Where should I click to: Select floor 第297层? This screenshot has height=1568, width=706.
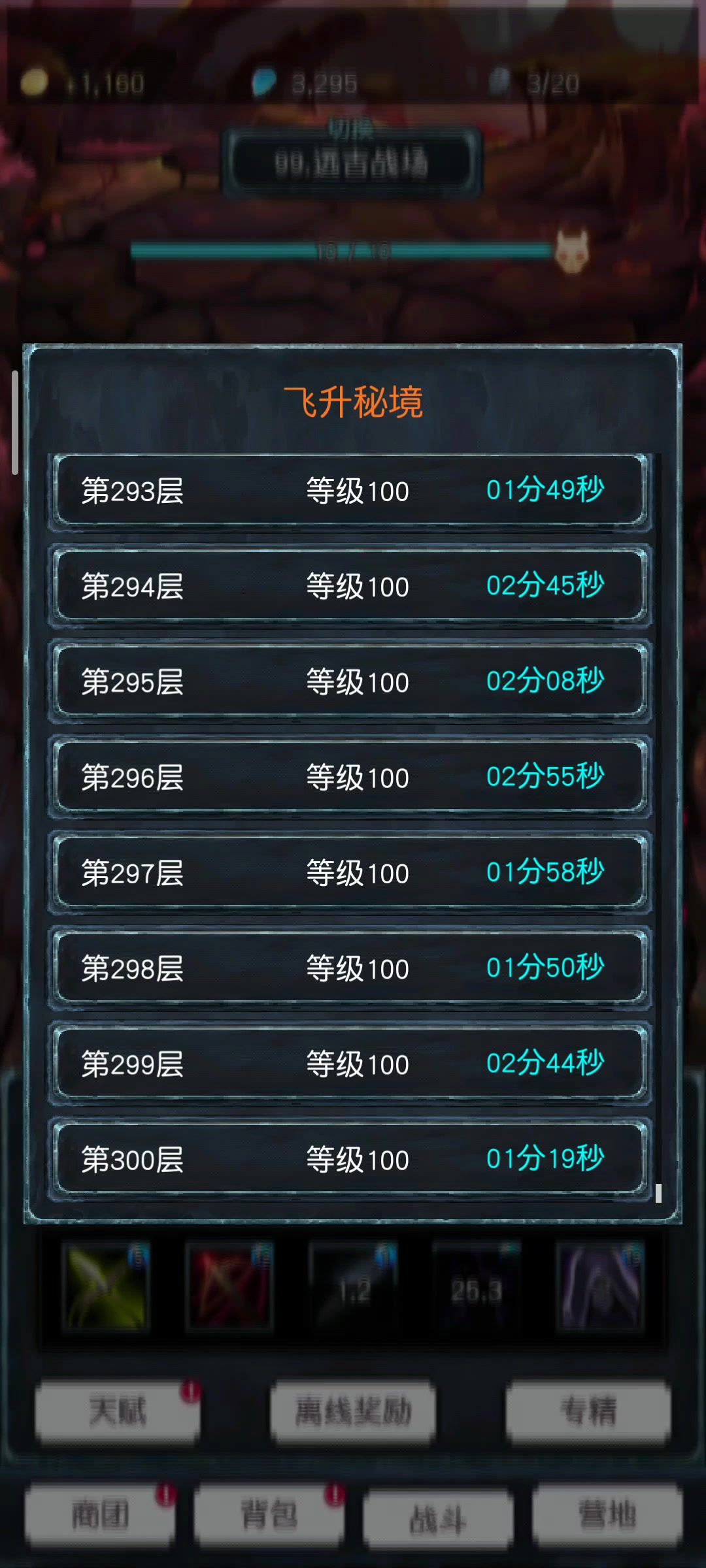click(x=350, y=872)
